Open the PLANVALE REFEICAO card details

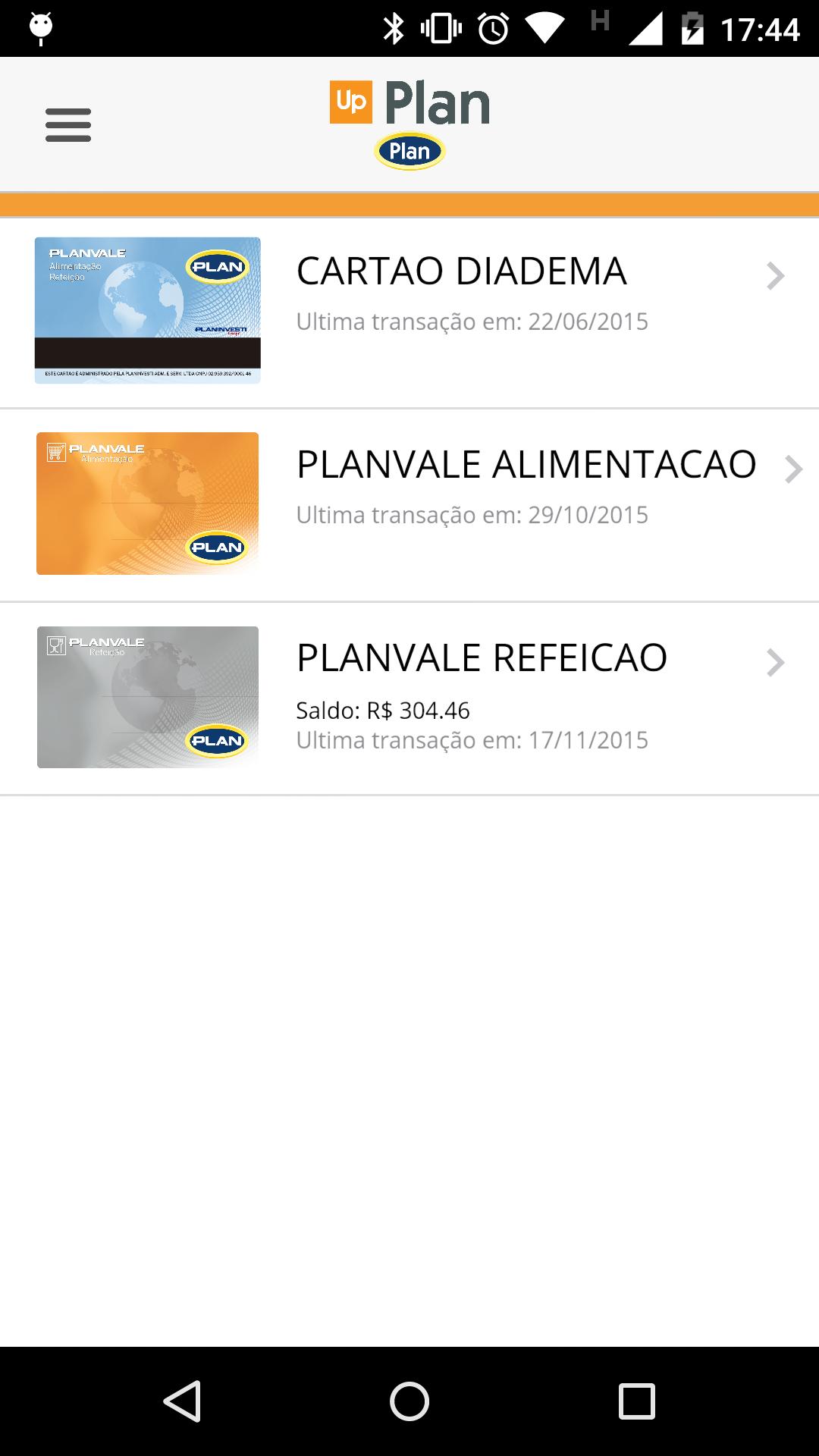[x=482, y=657]
